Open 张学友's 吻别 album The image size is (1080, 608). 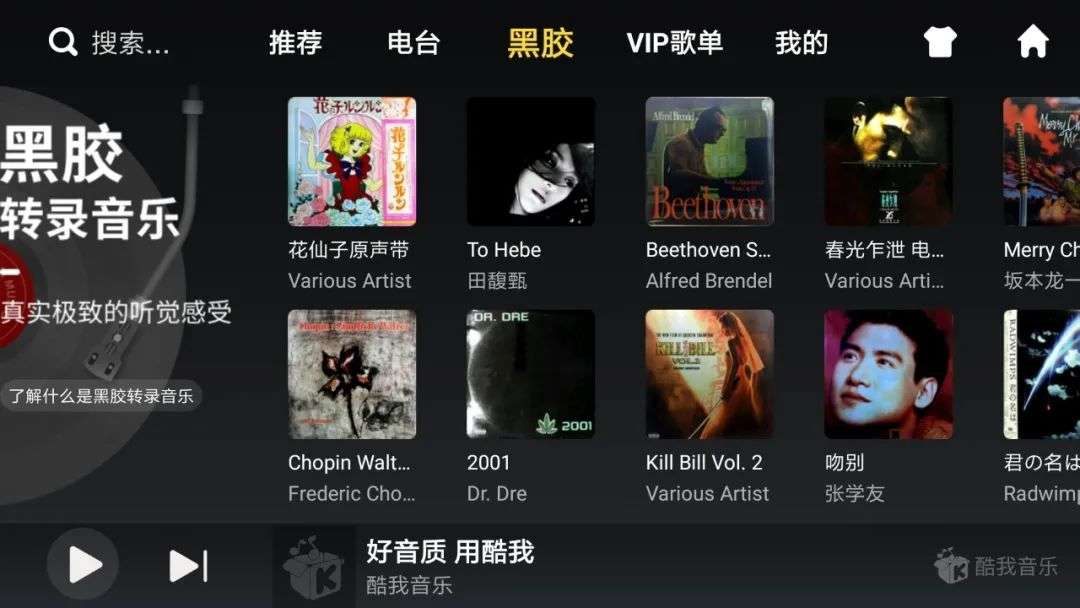(888, 374)
